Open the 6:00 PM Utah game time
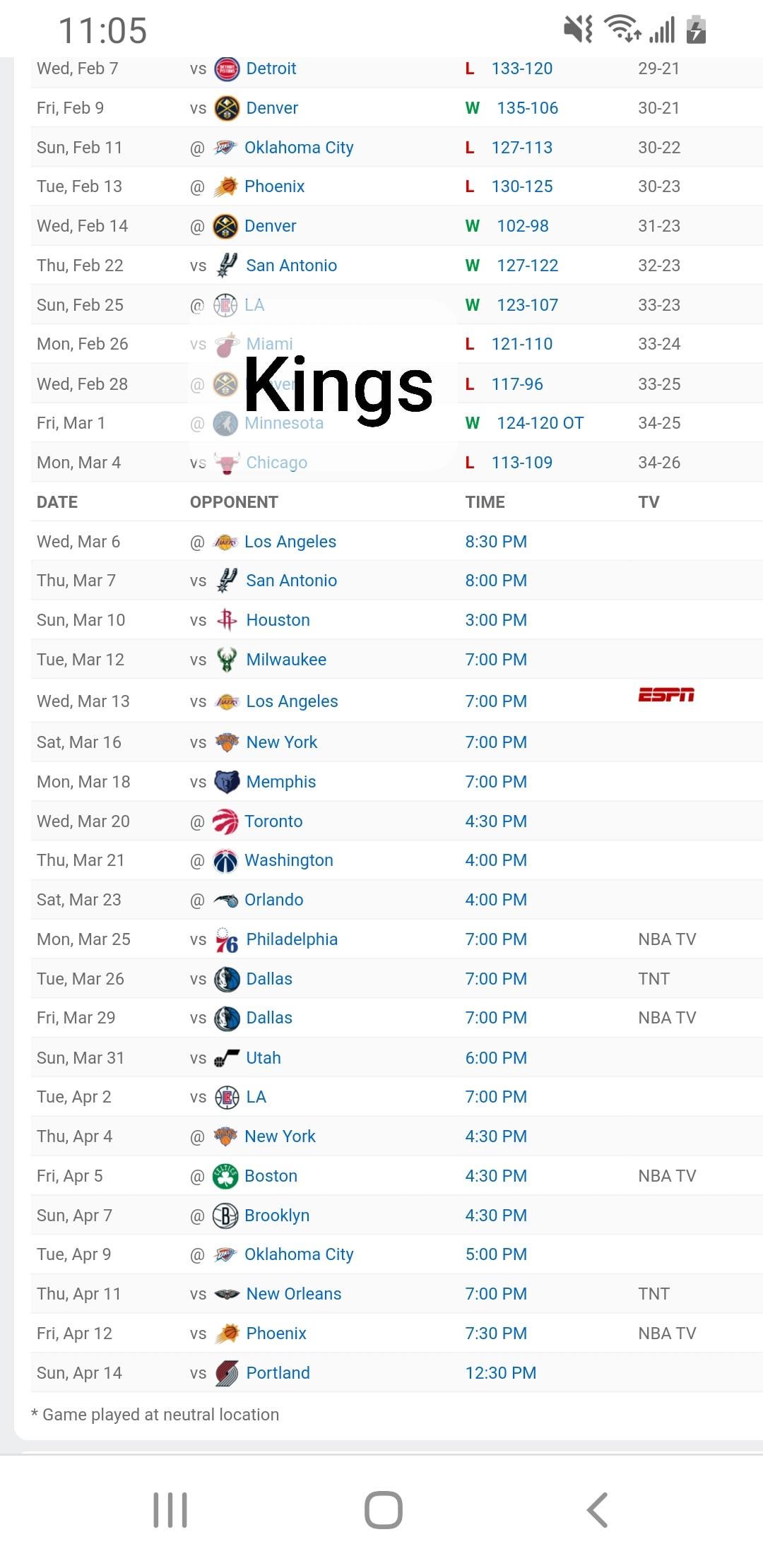Viewport: 763px width, 1568px height. (496, 1058)
